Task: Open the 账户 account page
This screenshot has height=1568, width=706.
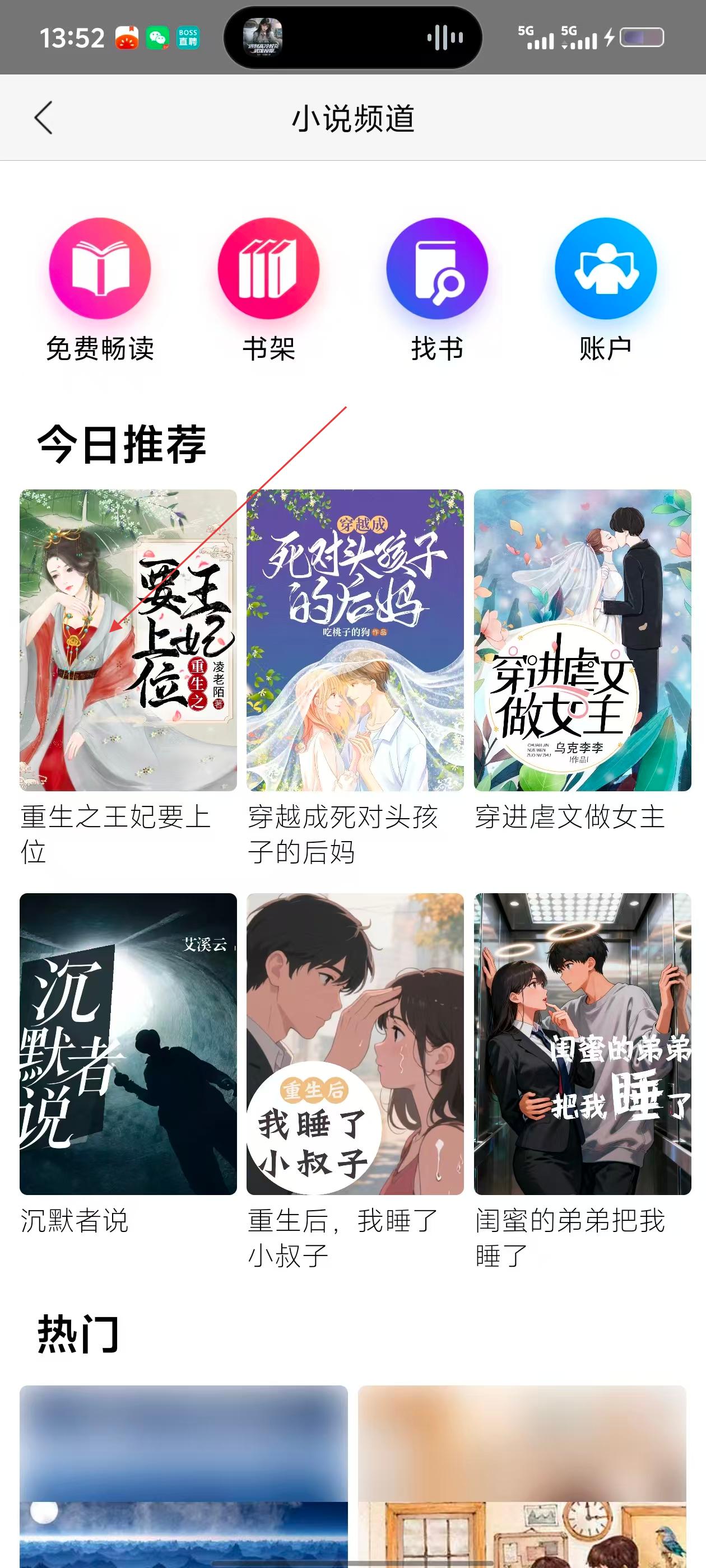Action: coord(606,268)
